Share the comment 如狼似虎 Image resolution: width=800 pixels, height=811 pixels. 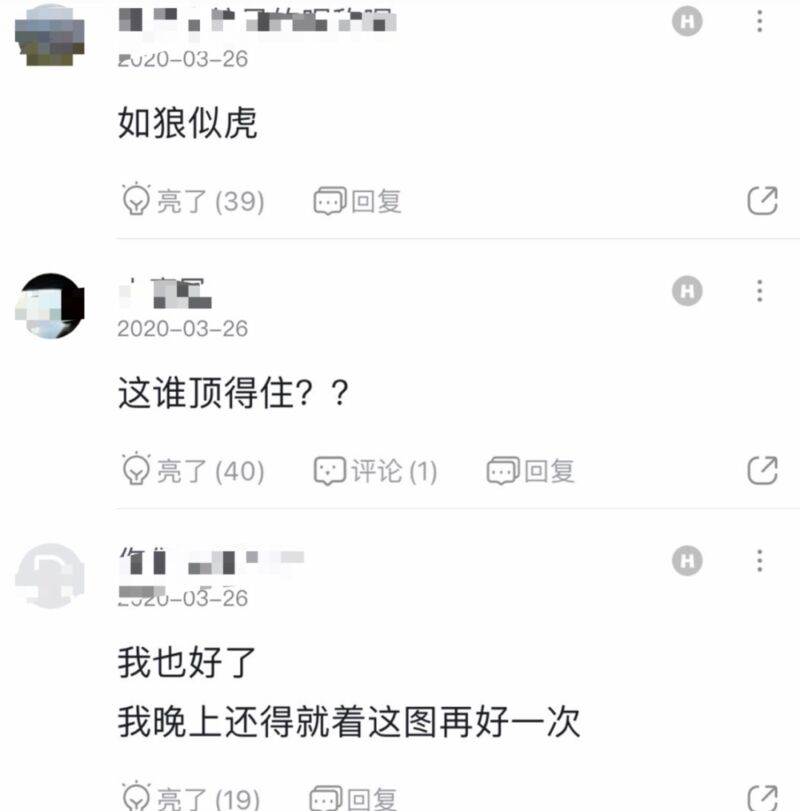(x=762, y=201)
